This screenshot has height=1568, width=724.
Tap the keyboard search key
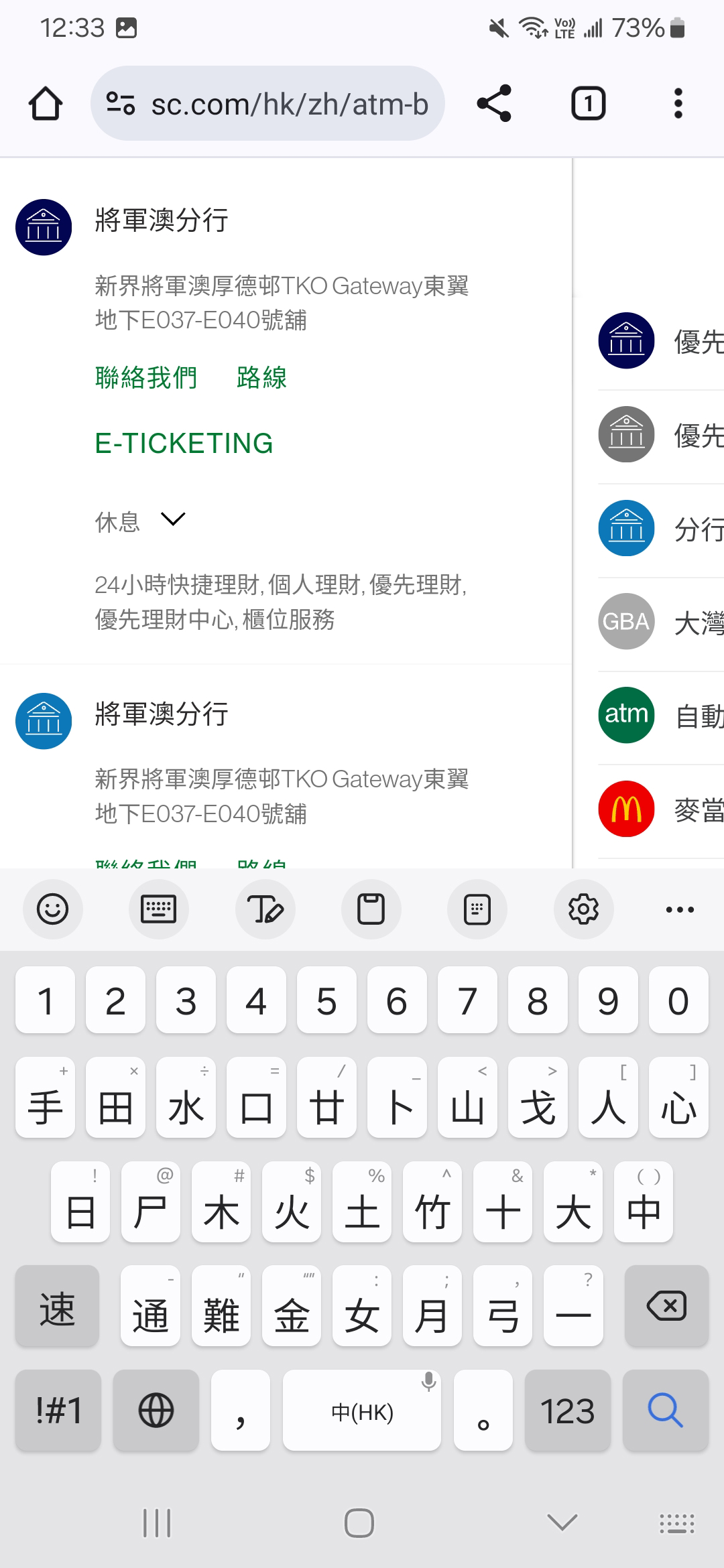pyautogui.click(x=666, y=1411)
